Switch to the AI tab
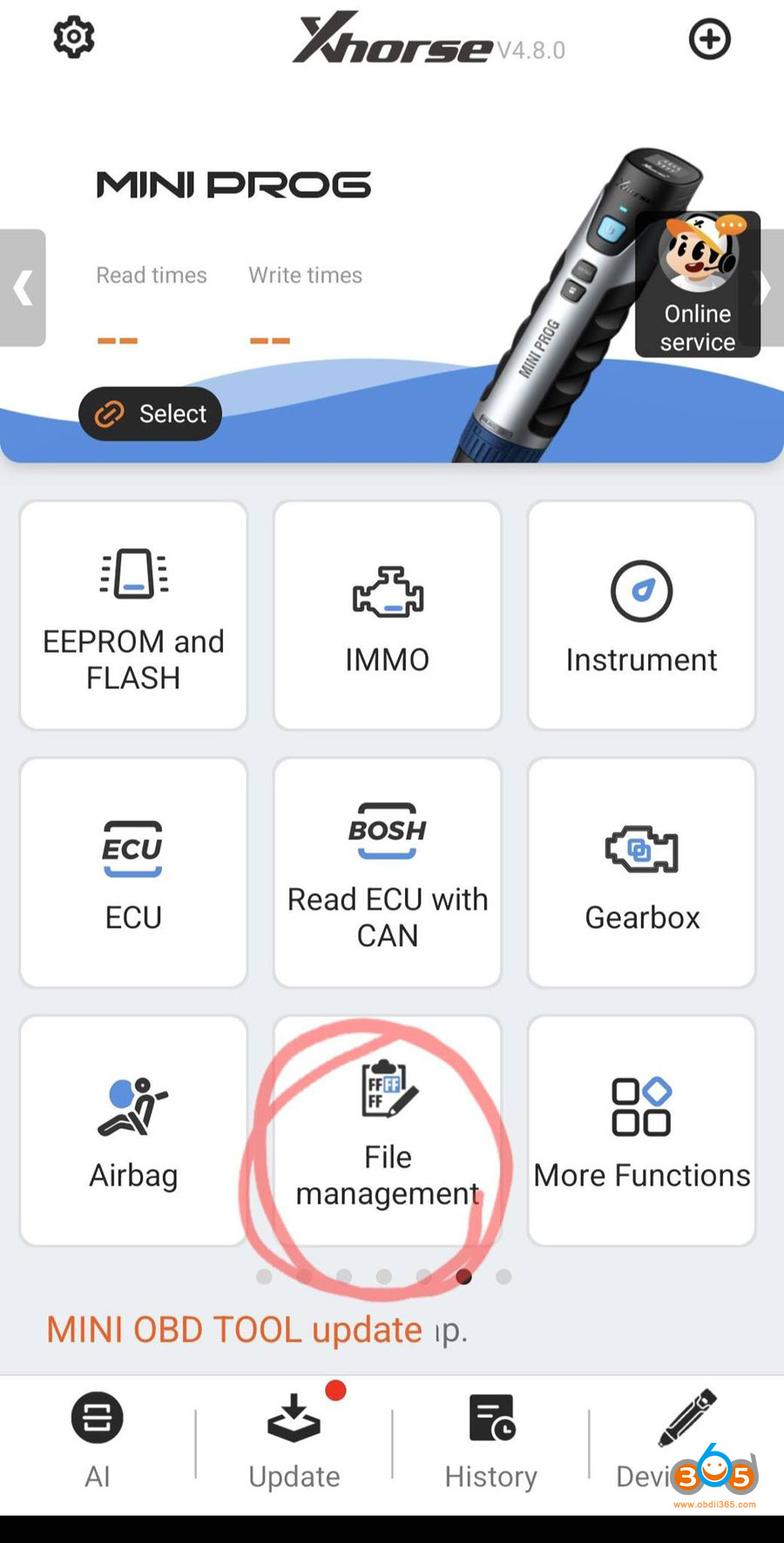This screenshot has width=784, height=1543. click(x=98, y=1438)
